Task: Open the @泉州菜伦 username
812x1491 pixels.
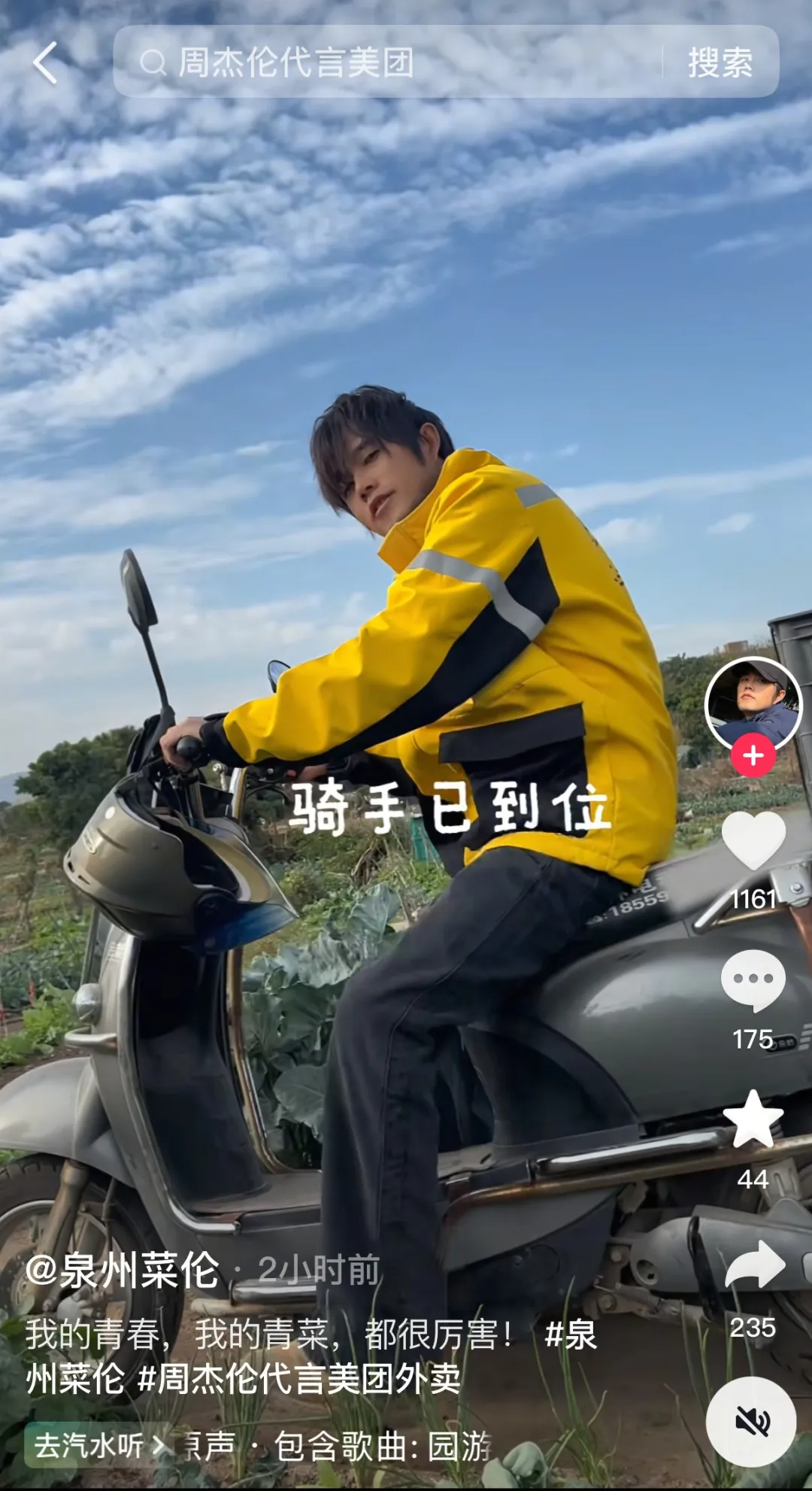Action: 122,1271
